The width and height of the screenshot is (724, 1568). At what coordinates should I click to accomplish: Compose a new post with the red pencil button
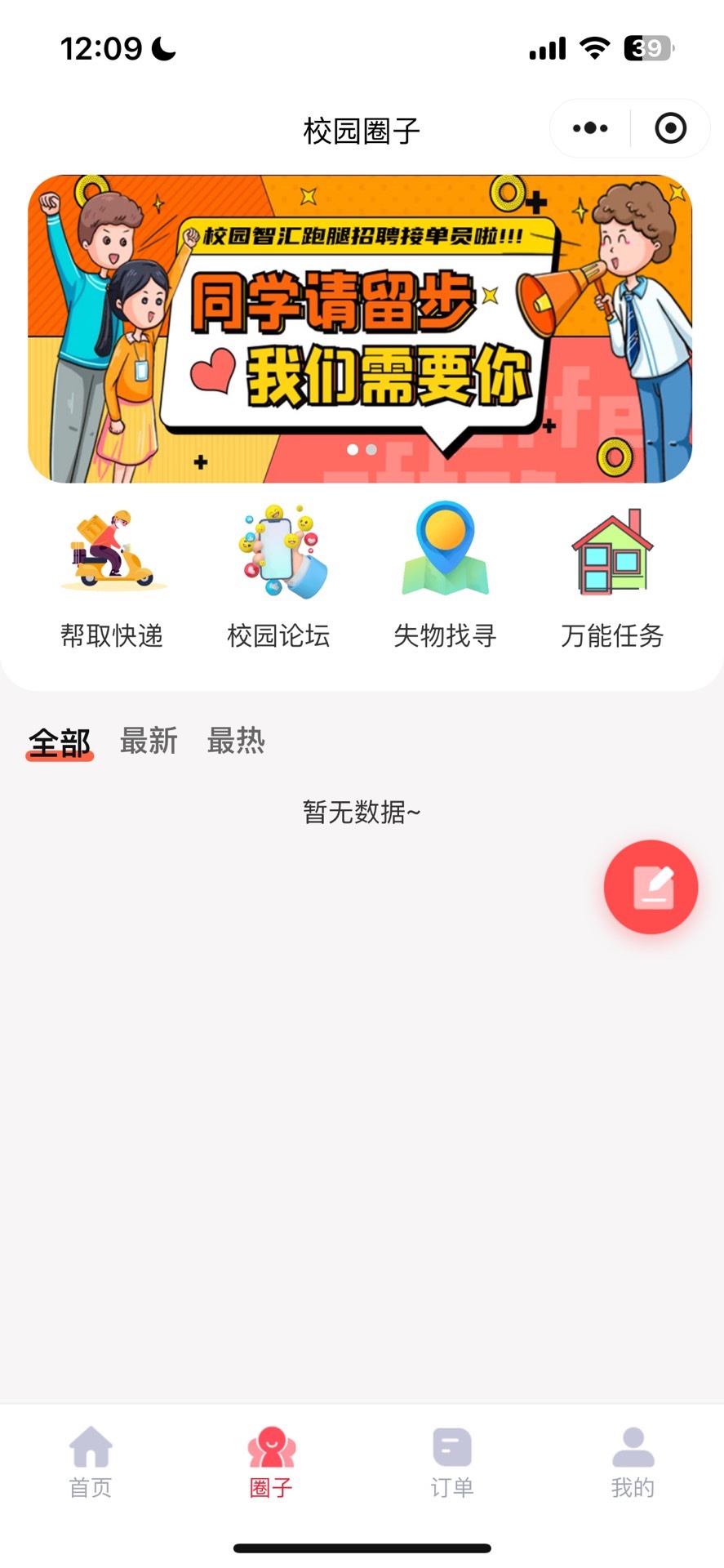pos(651,887)
